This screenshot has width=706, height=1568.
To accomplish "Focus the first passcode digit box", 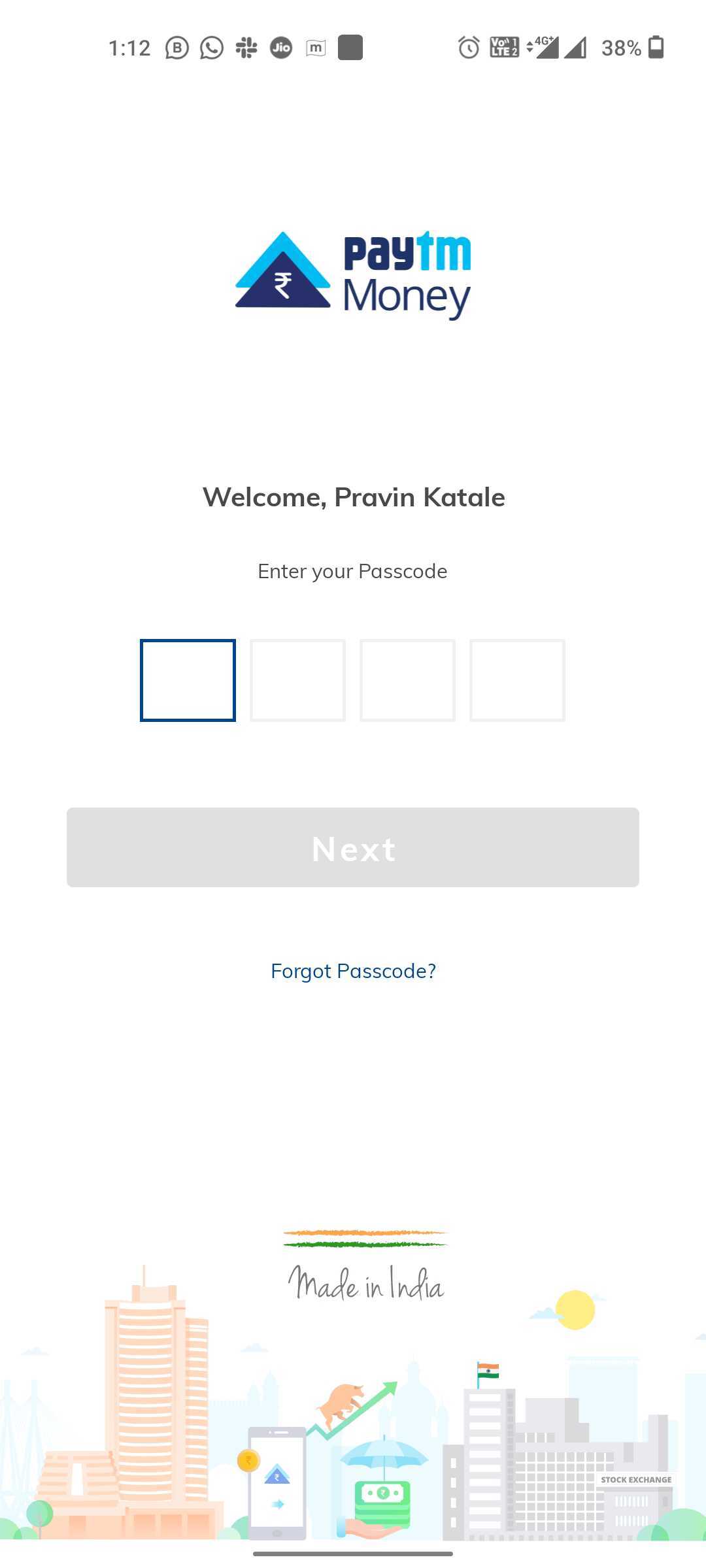I will 188,680.
